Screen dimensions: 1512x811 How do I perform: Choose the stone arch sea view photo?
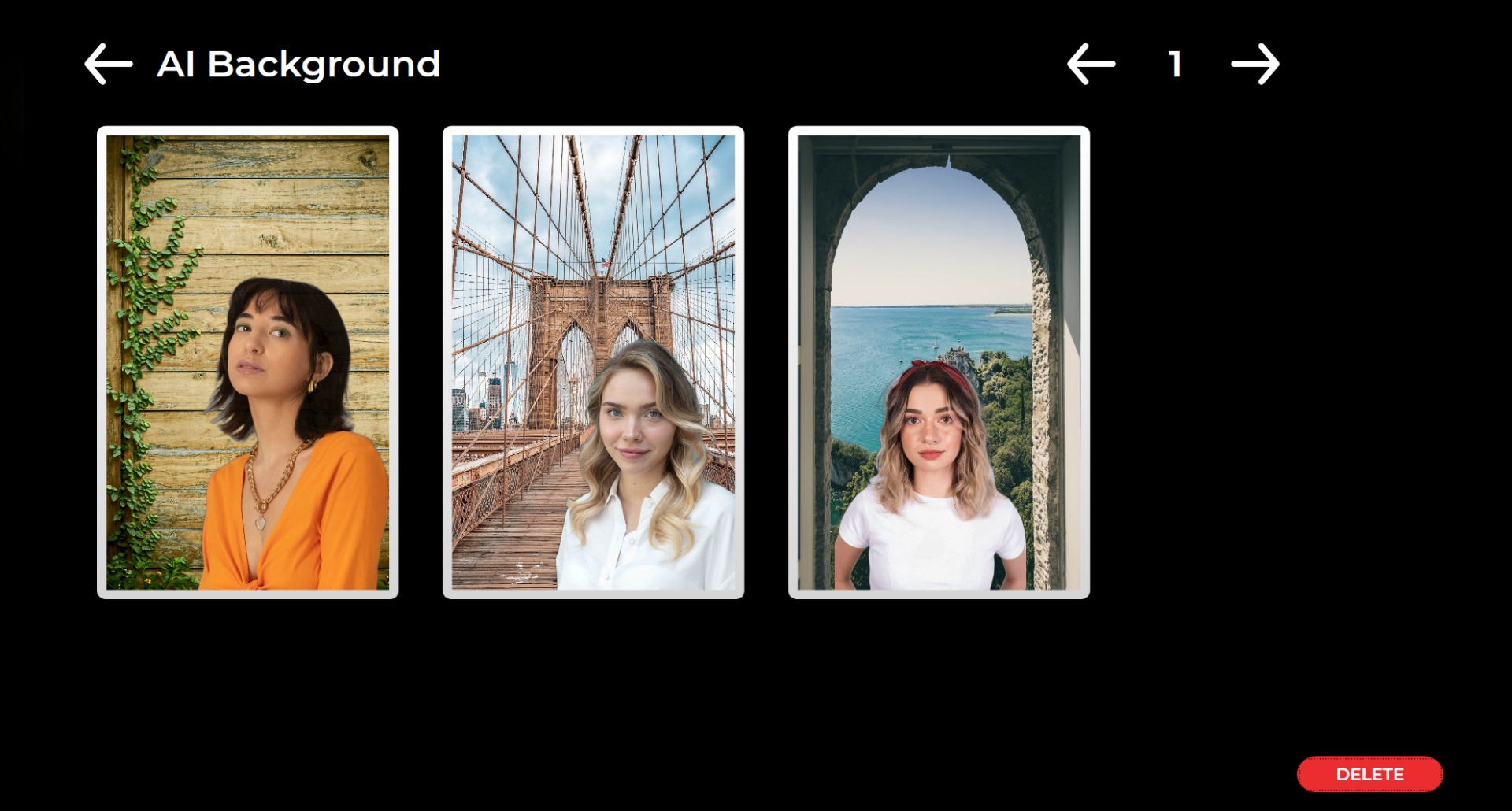(939, 362)
